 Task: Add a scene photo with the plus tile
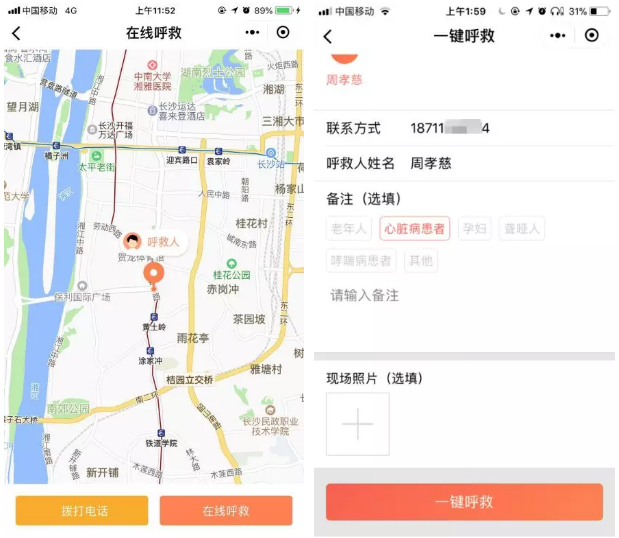point(357,424)
